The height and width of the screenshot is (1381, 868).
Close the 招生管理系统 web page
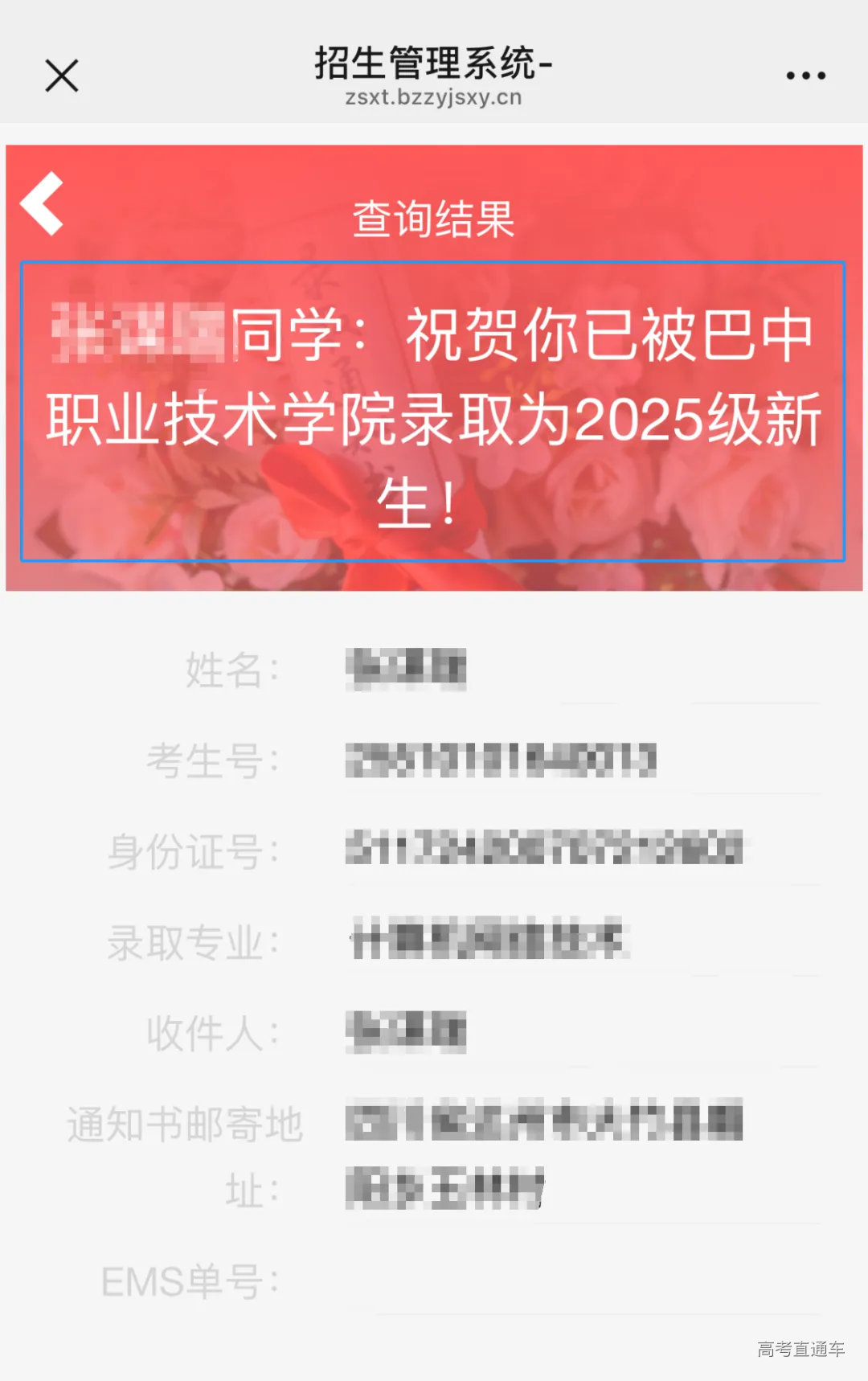(62, 76)
